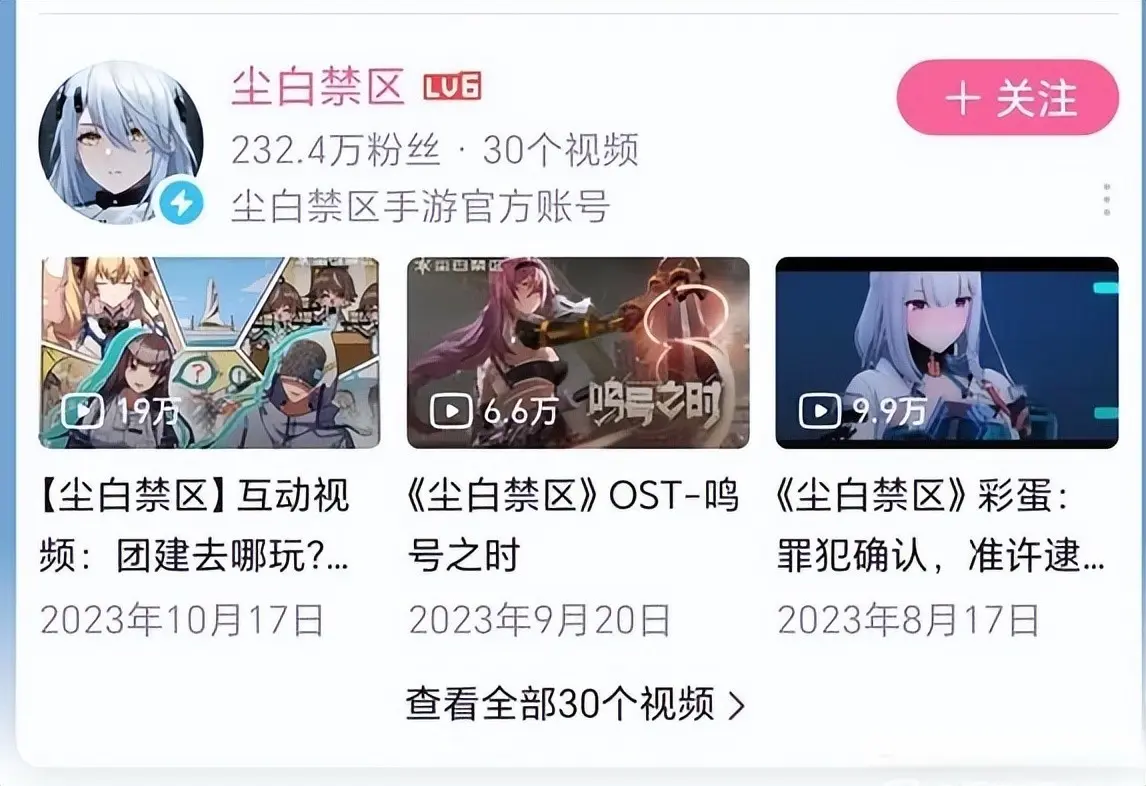This screenshot has width=1146, height=786.
Task: Open the three-dot overflow menu
Action: click(x=1106, y=200)
